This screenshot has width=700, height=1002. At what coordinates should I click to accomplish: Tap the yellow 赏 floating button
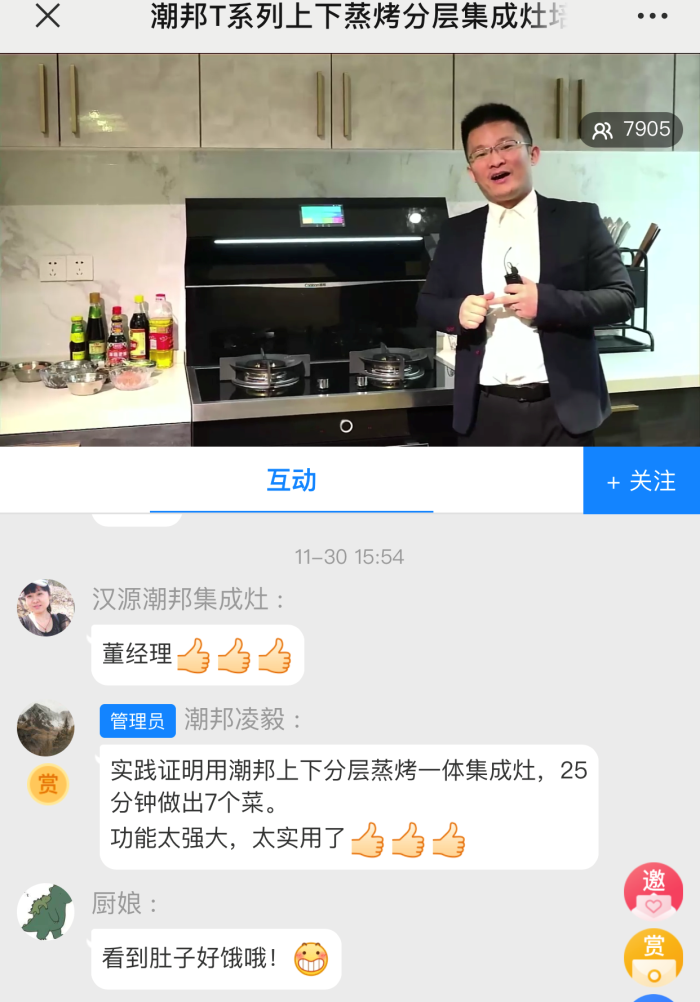pos(653,956)
